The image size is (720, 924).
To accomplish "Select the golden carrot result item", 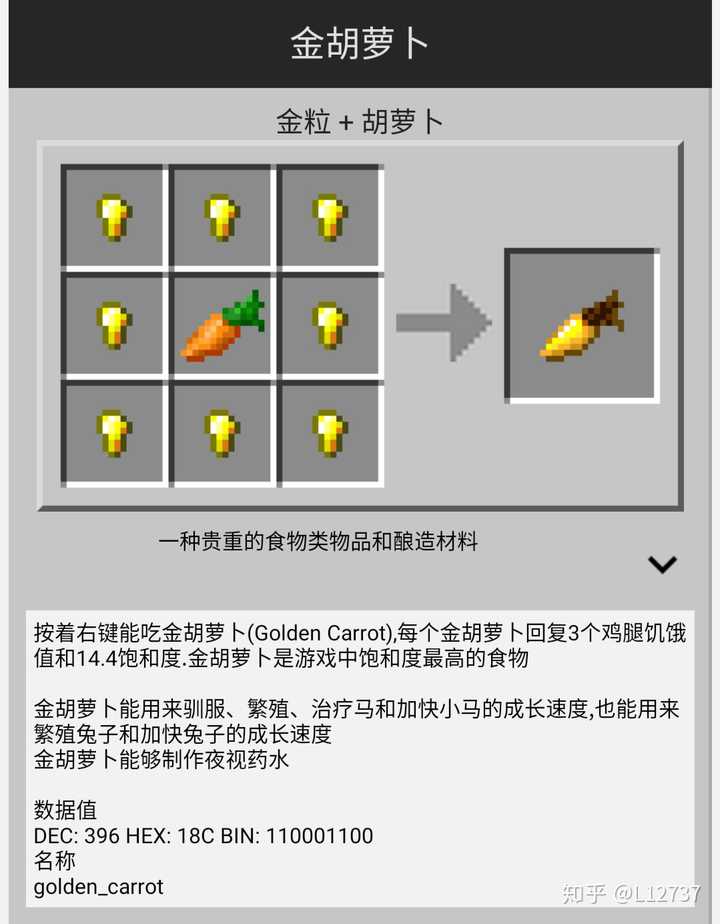I will click(x=584, y=324).
